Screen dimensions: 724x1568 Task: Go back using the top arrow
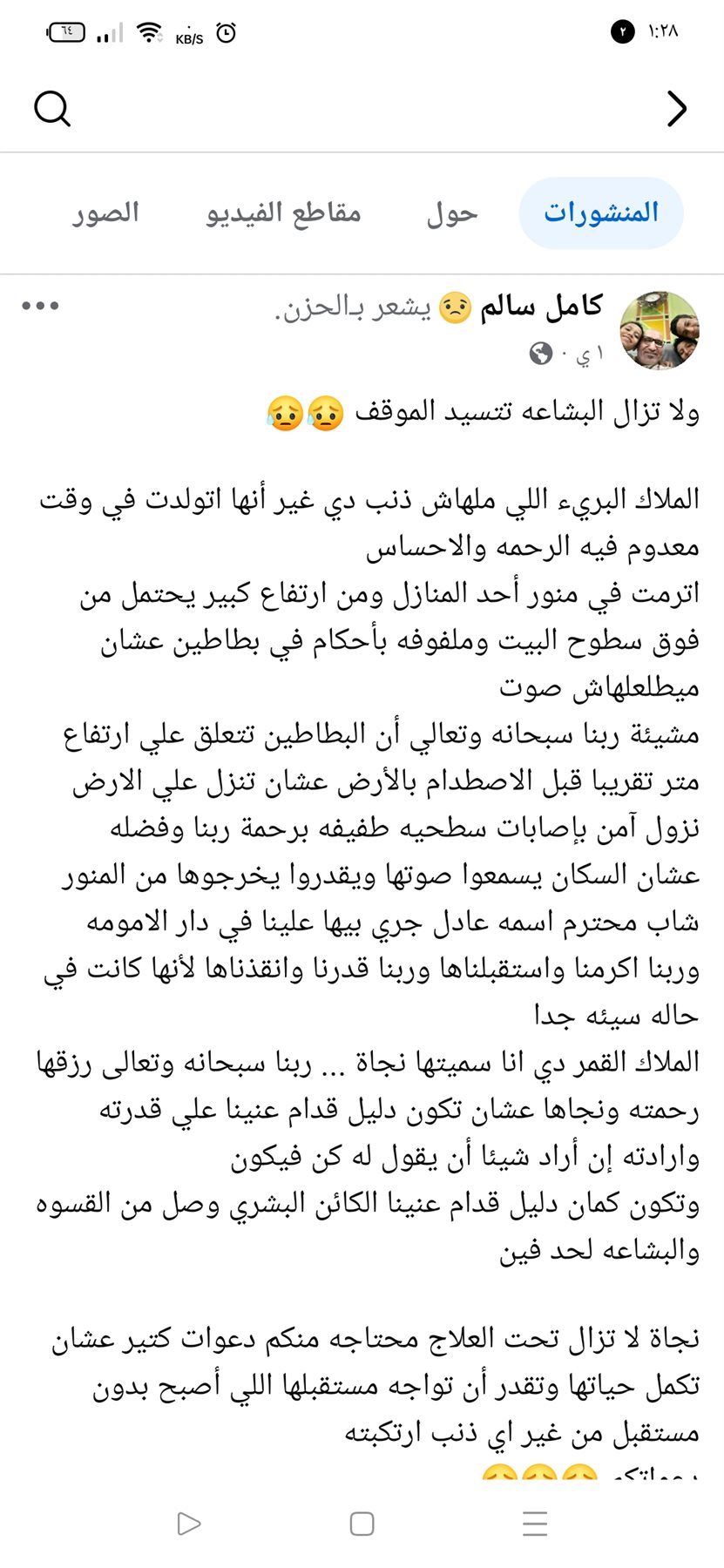point(677,109)
